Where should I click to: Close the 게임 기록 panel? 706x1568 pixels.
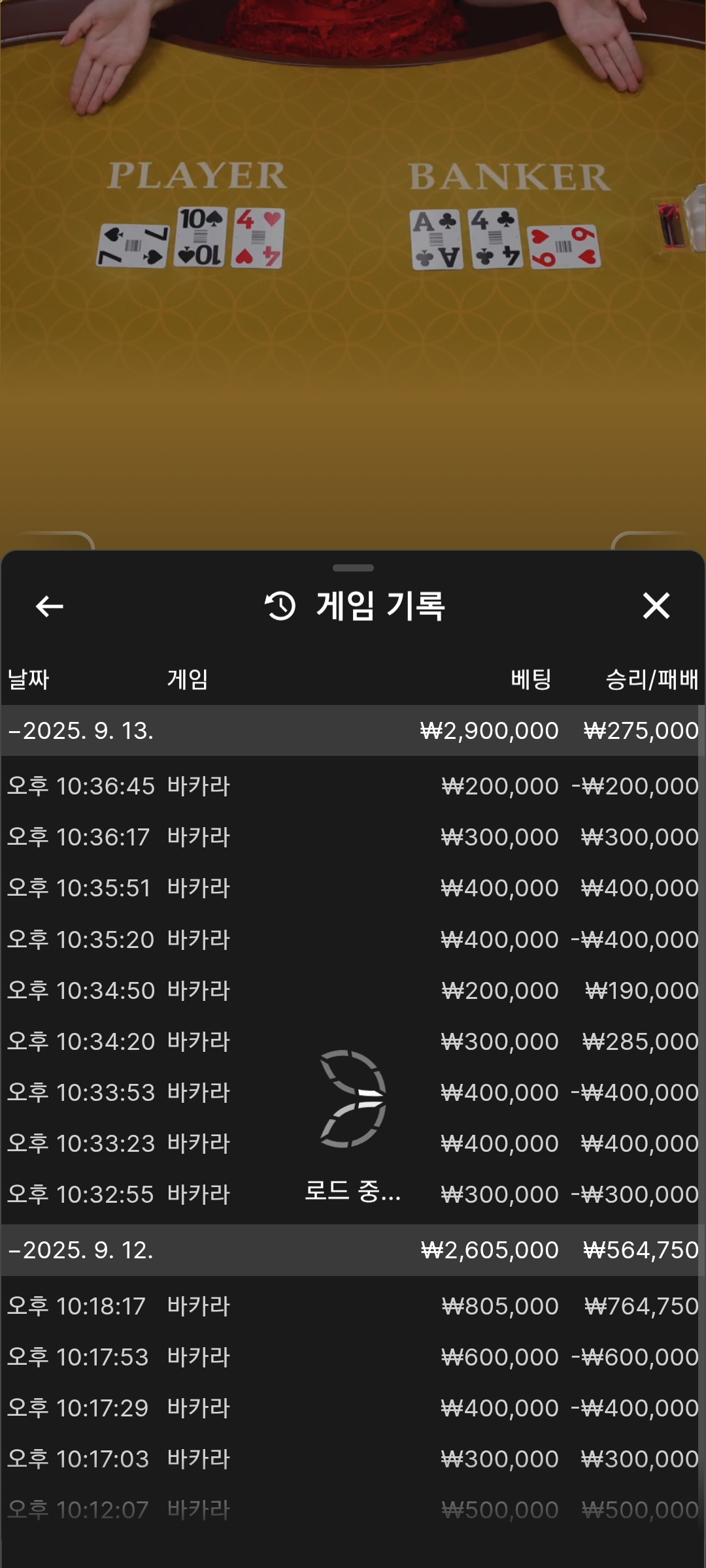pyautogui.click(x=656, y=606)
